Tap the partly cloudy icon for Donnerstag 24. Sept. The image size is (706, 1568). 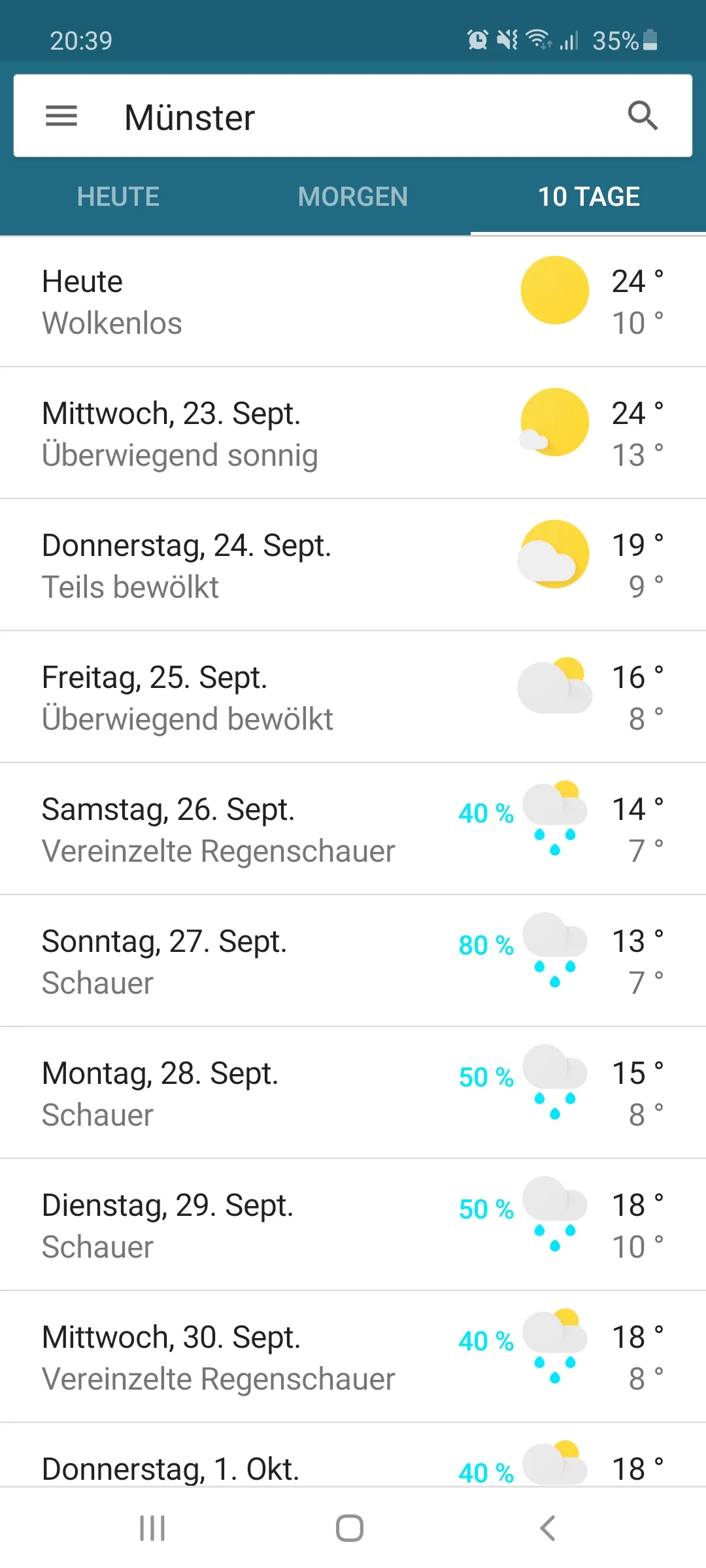coord(554,556)
